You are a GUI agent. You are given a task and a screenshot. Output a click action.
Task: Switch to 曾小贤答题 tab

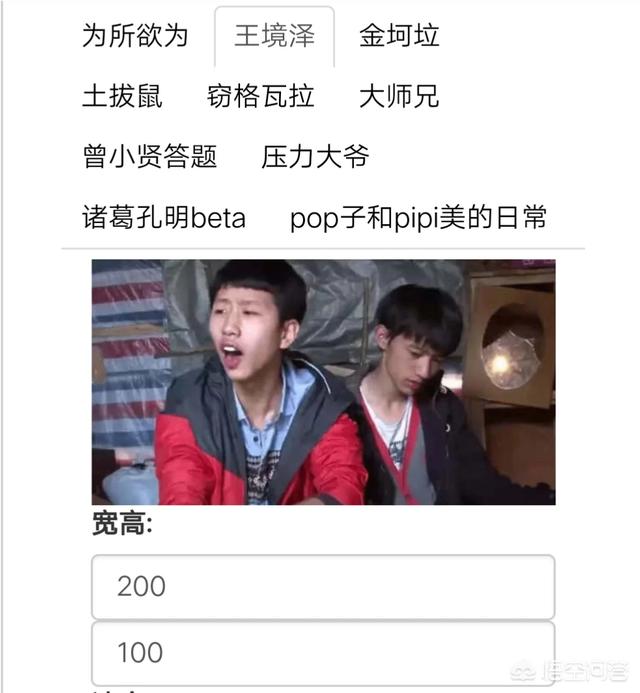tap(150, 157)
